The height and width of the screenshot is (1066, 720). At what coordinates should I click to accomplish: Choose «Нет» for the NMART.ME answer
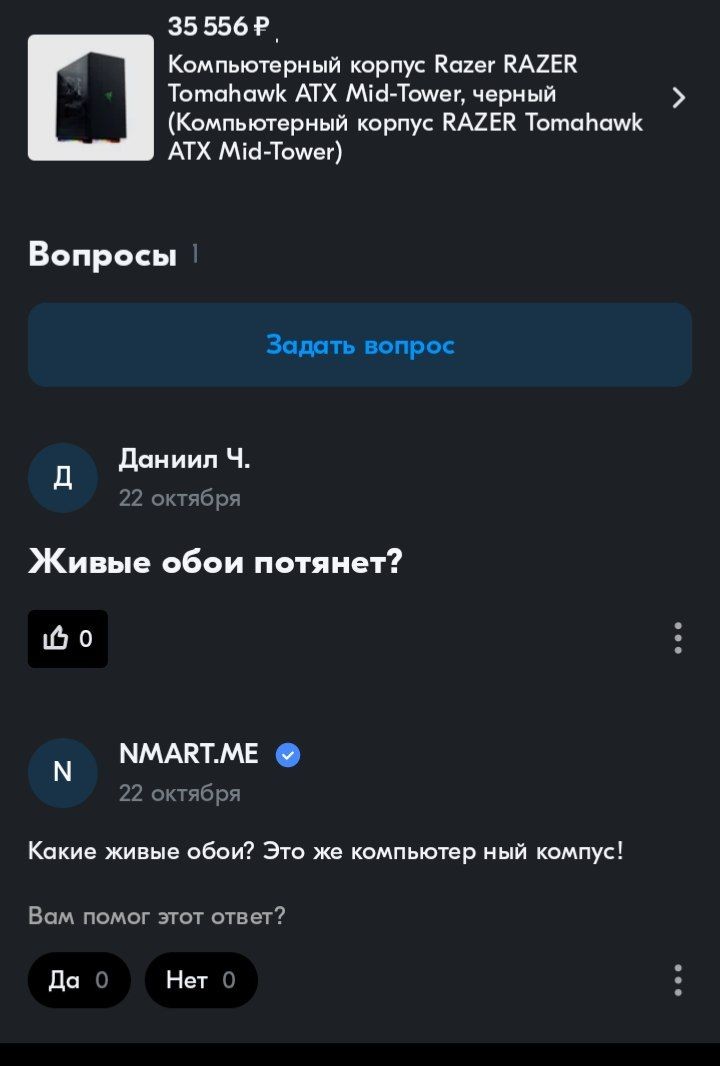coord(201,980)
